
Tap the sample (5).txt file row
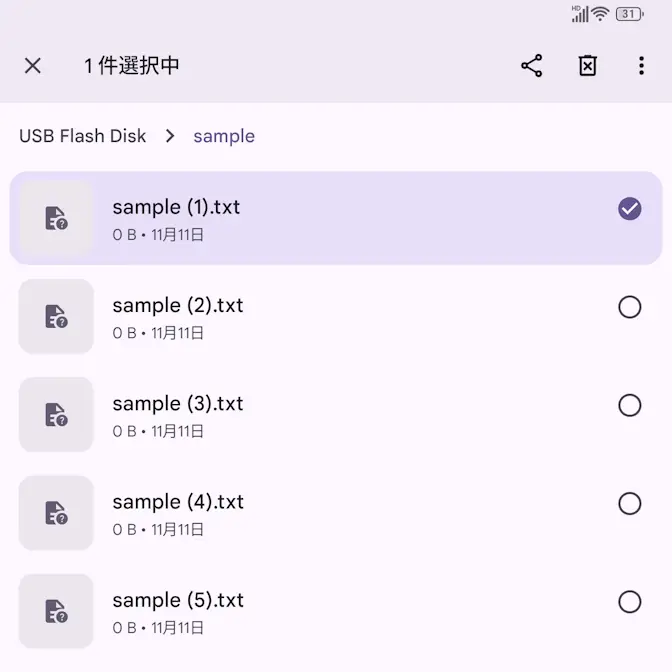[x=300, y=611]
